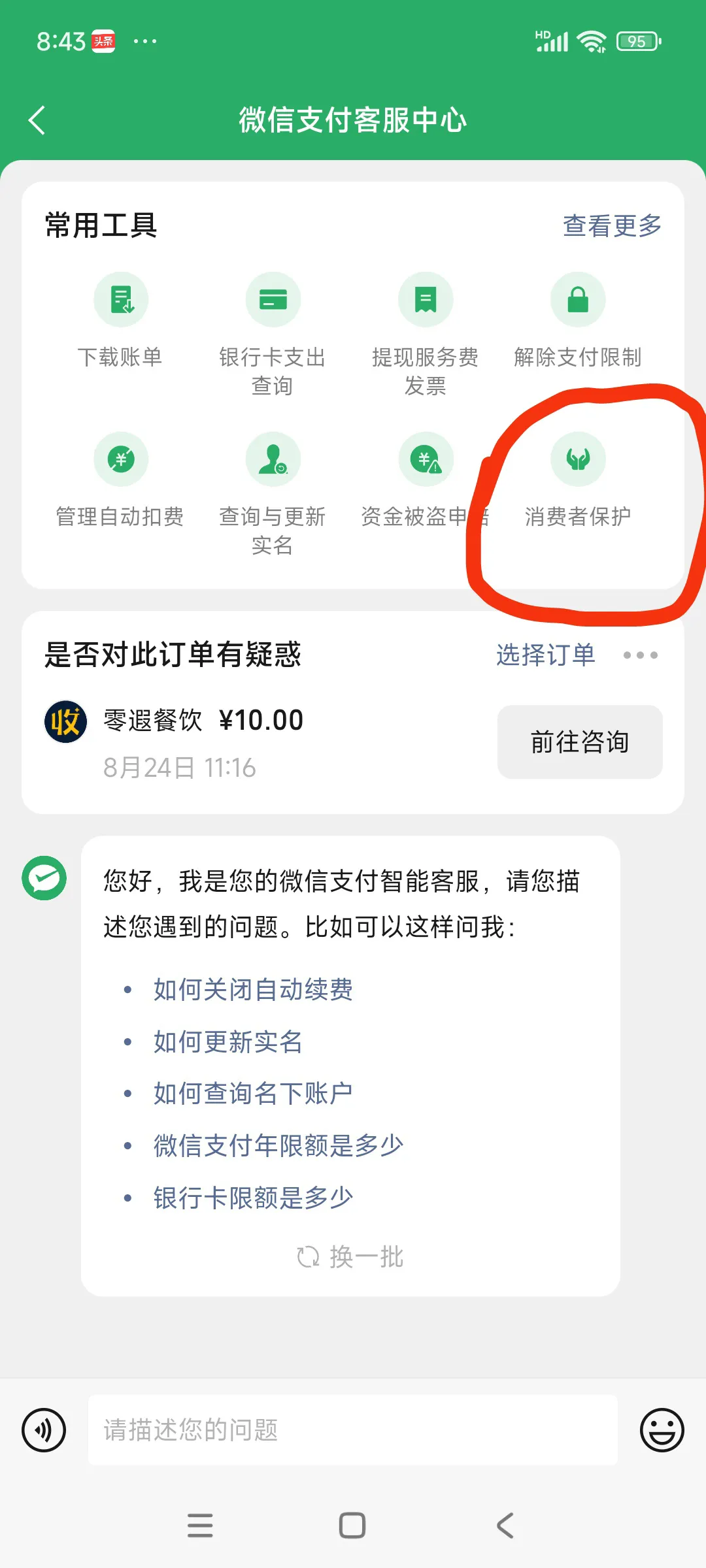Open 查看更多 tools link
706x1568 pixels.
[x=612, y=225]
